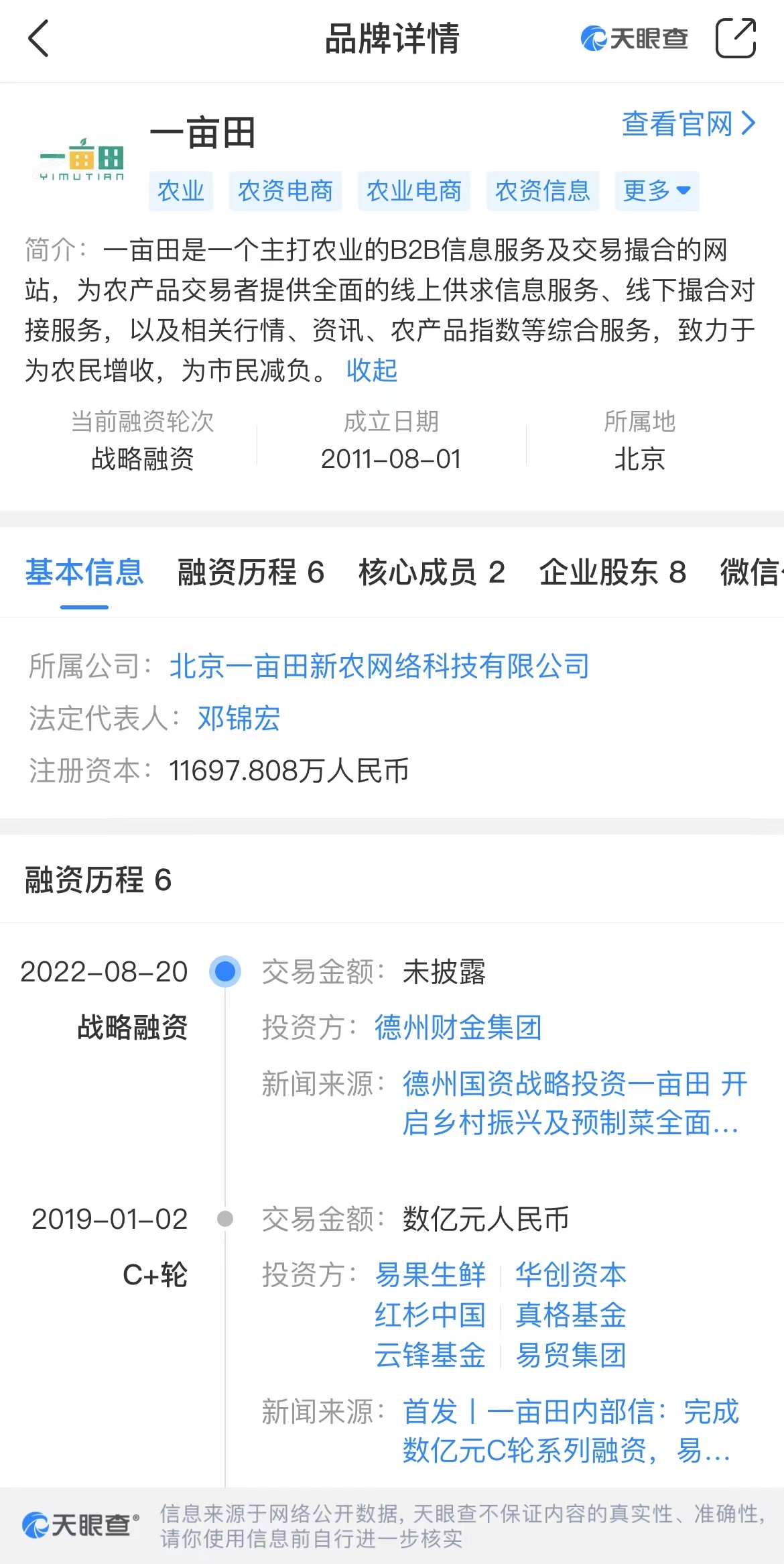Switch to the 企业股东 8 tab

pos(612,573)
